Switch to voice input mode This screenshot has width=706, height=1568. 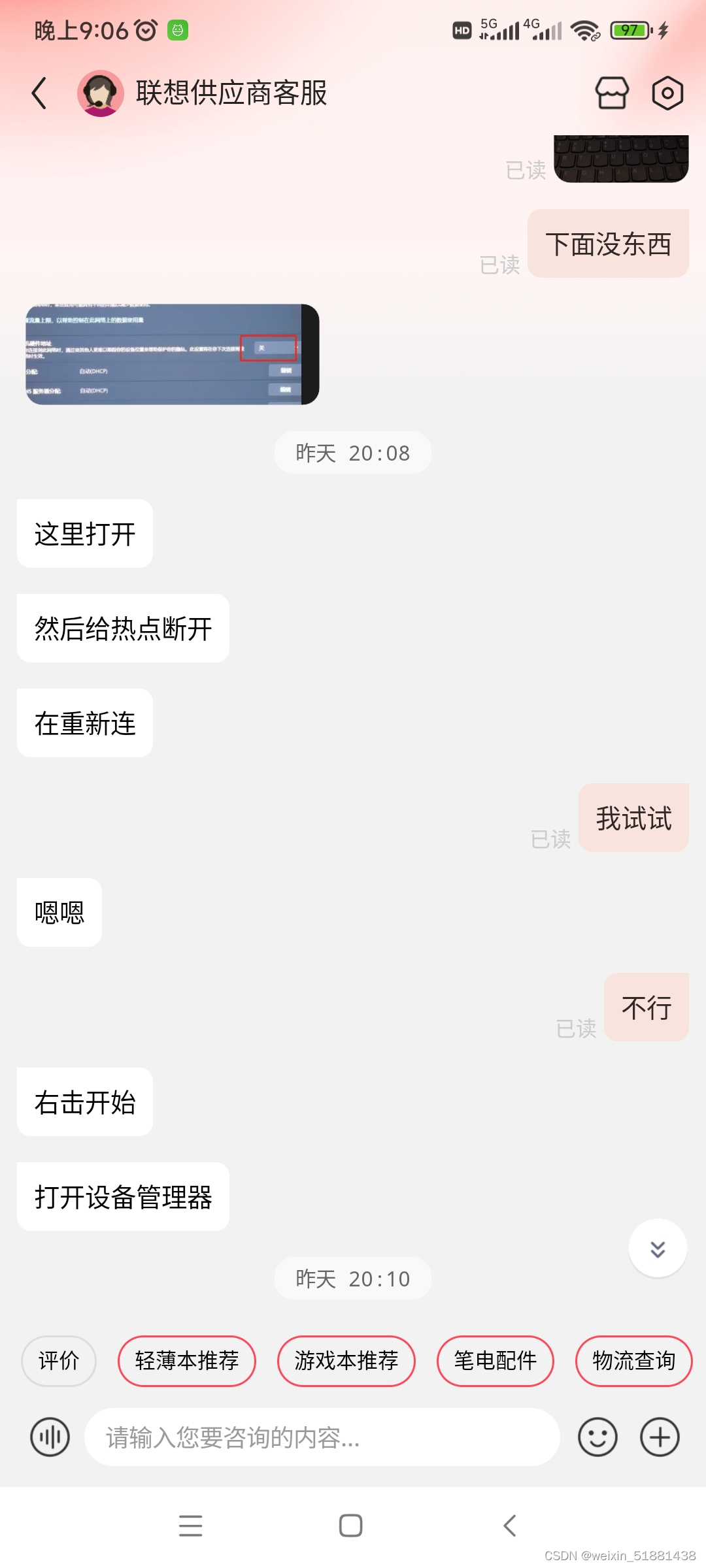(50, 1437)
